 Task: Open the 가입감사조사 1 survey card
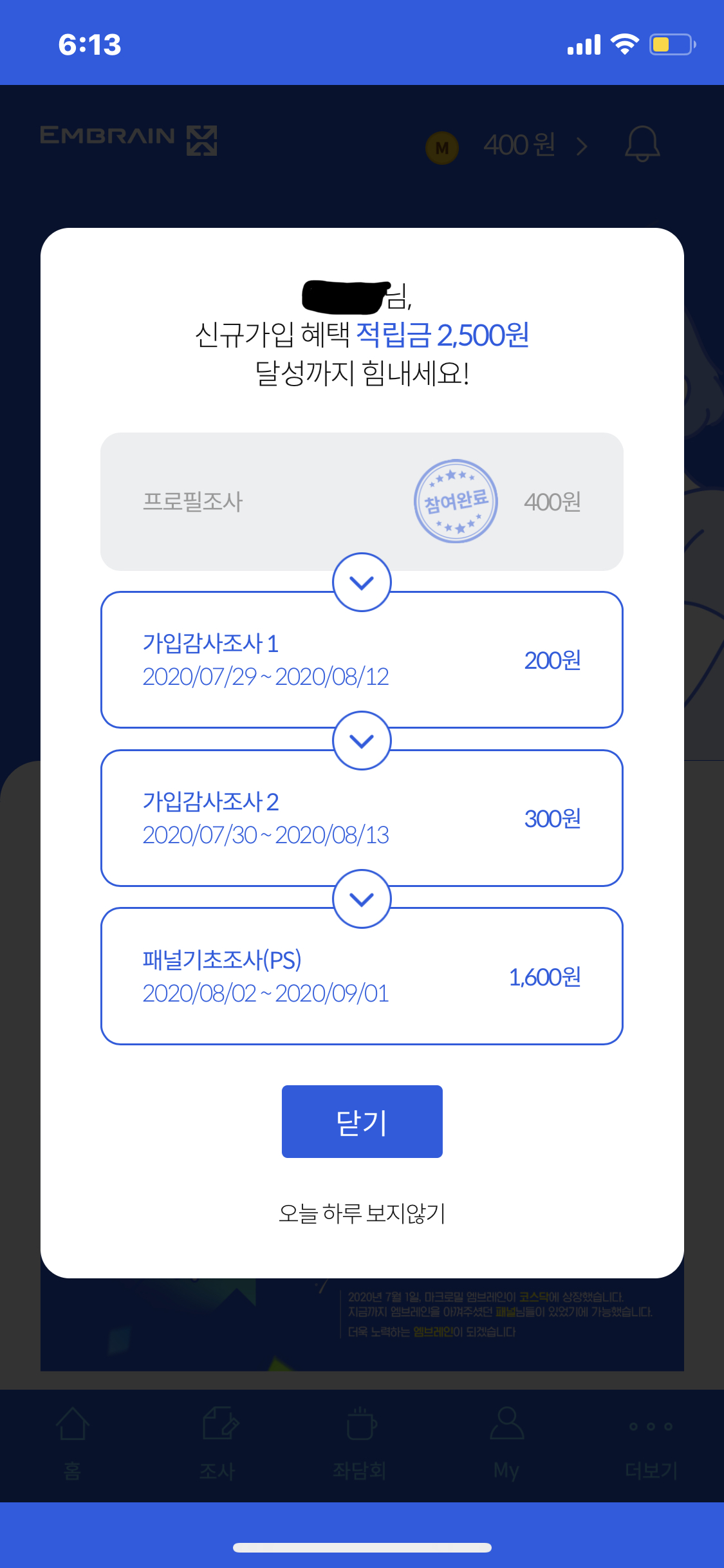coord(362,660)
